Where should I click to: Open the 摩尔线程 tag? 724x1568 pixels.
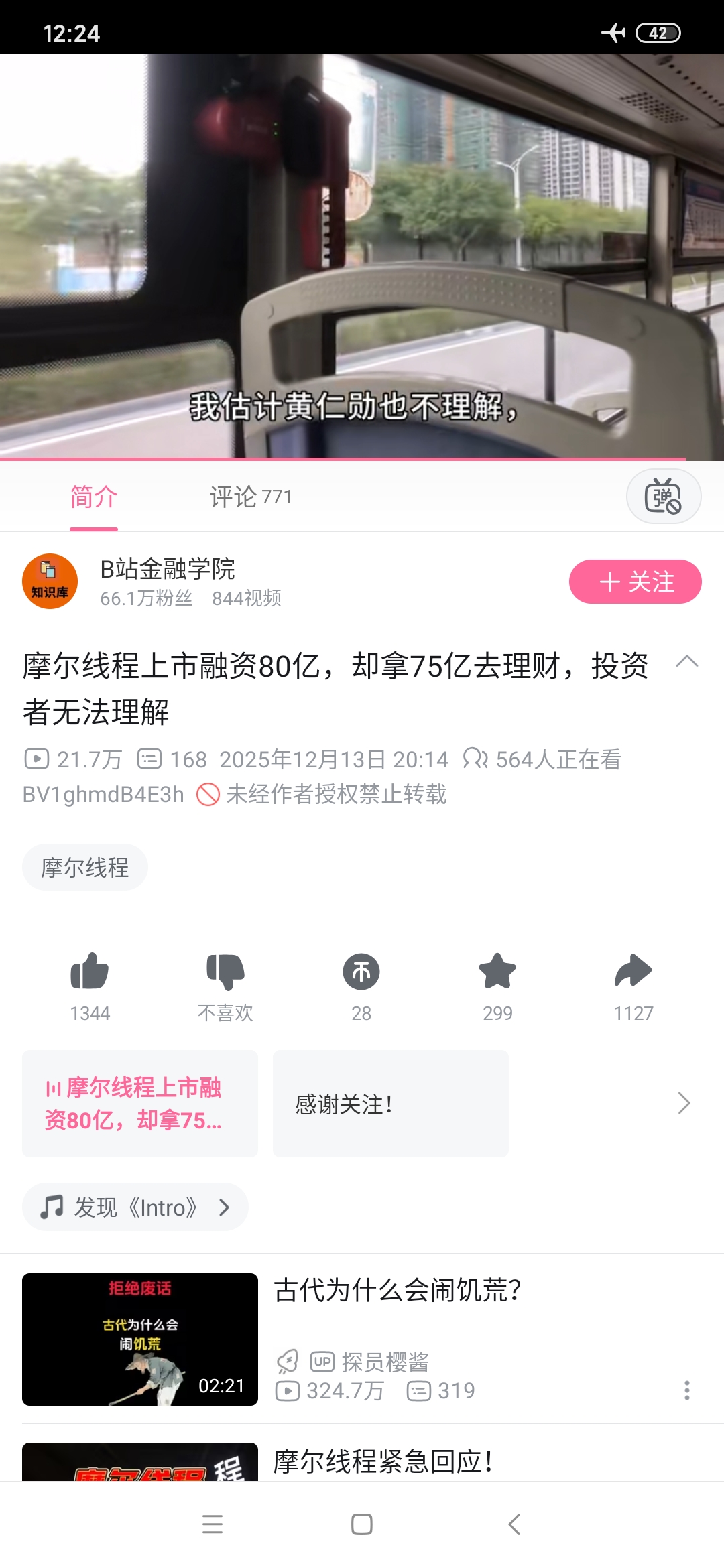(x=84, y=866)
